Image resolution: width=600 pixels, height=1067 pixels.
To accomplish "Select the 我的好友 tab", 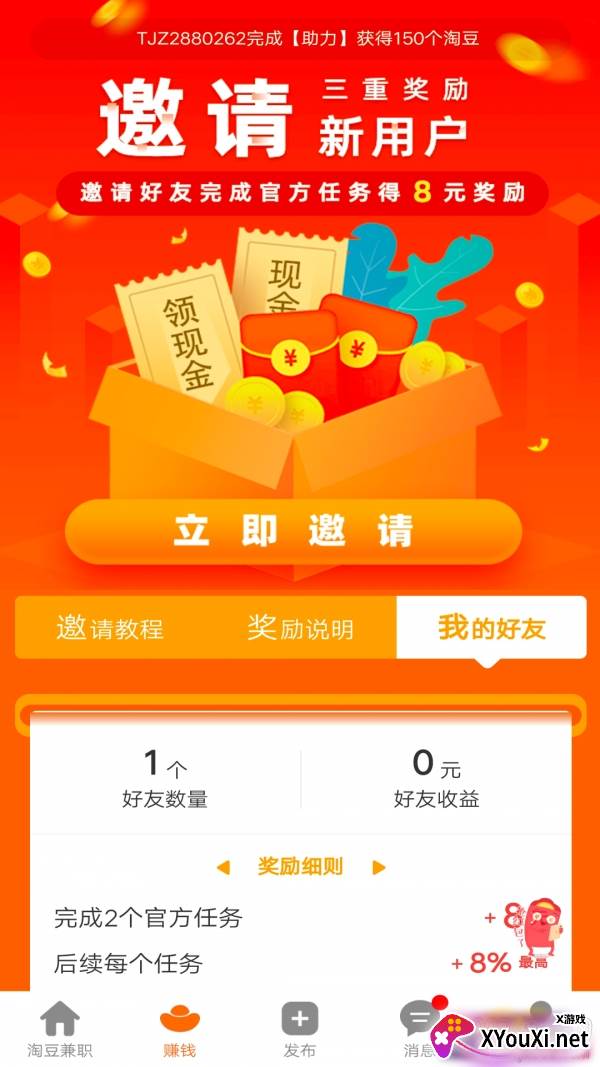I will [491, 628].
